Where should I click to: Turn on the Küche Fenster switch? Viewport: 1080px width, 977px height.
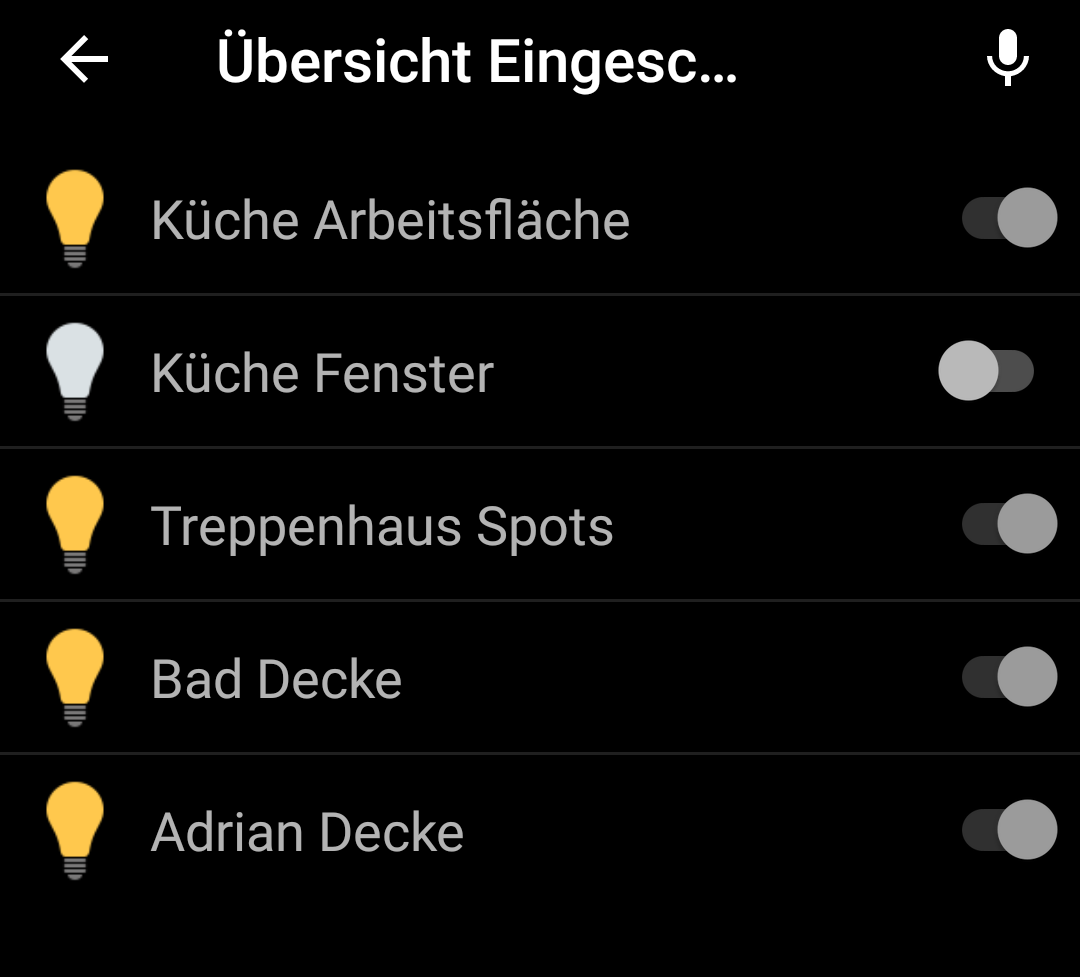click(x=986, y=371)
